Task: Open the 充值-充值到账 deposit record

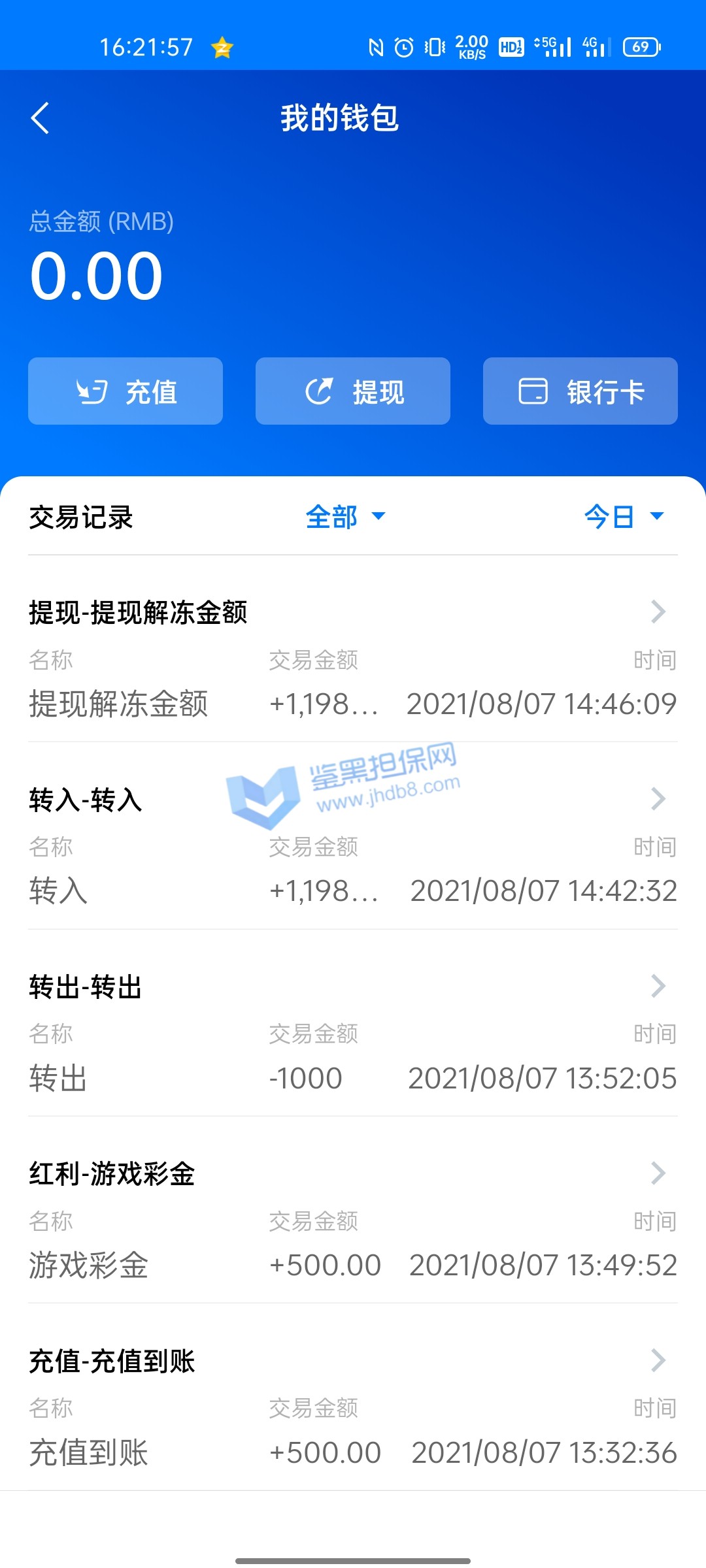Action: click(353, 1407)
